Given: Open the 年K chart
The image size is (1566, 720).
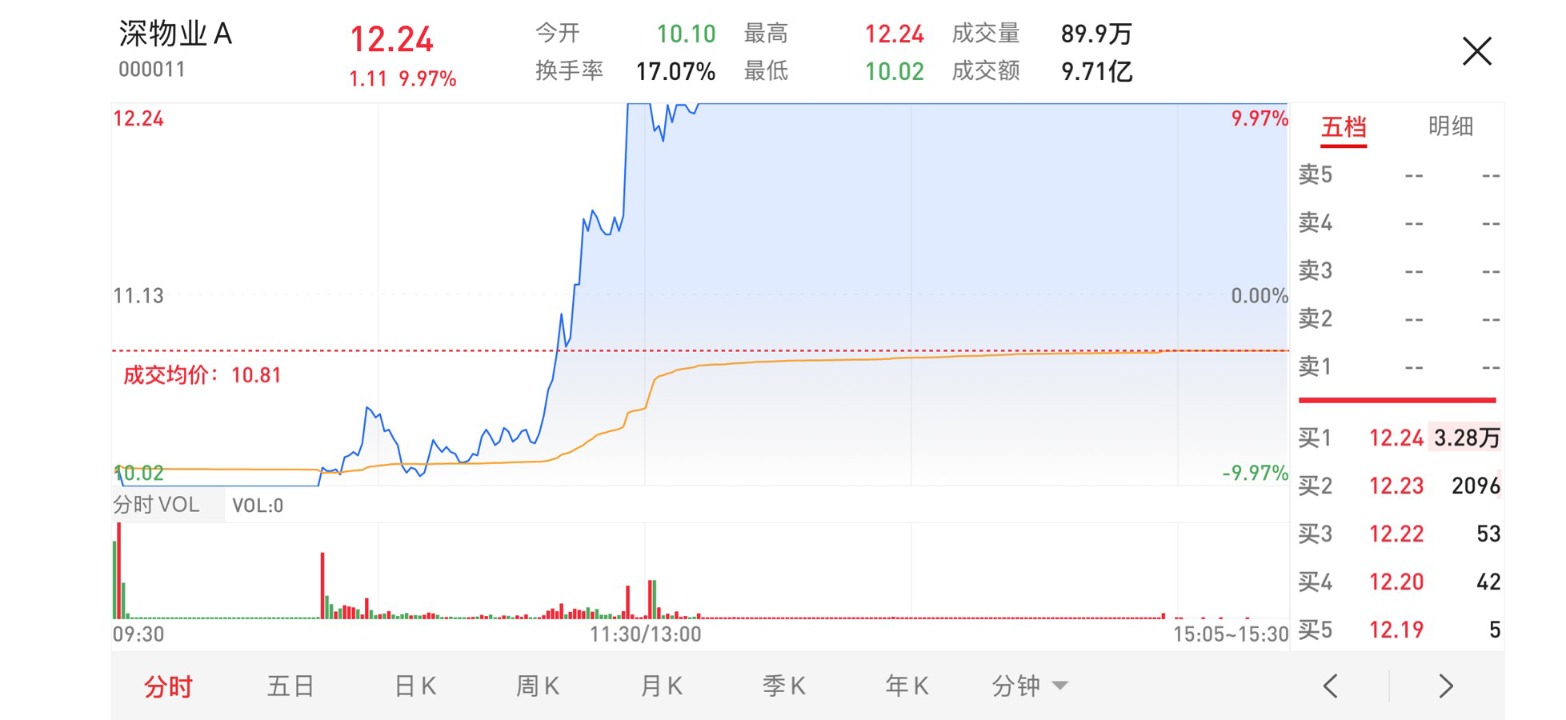Looking at the screenshot, I should click(907, 686).
